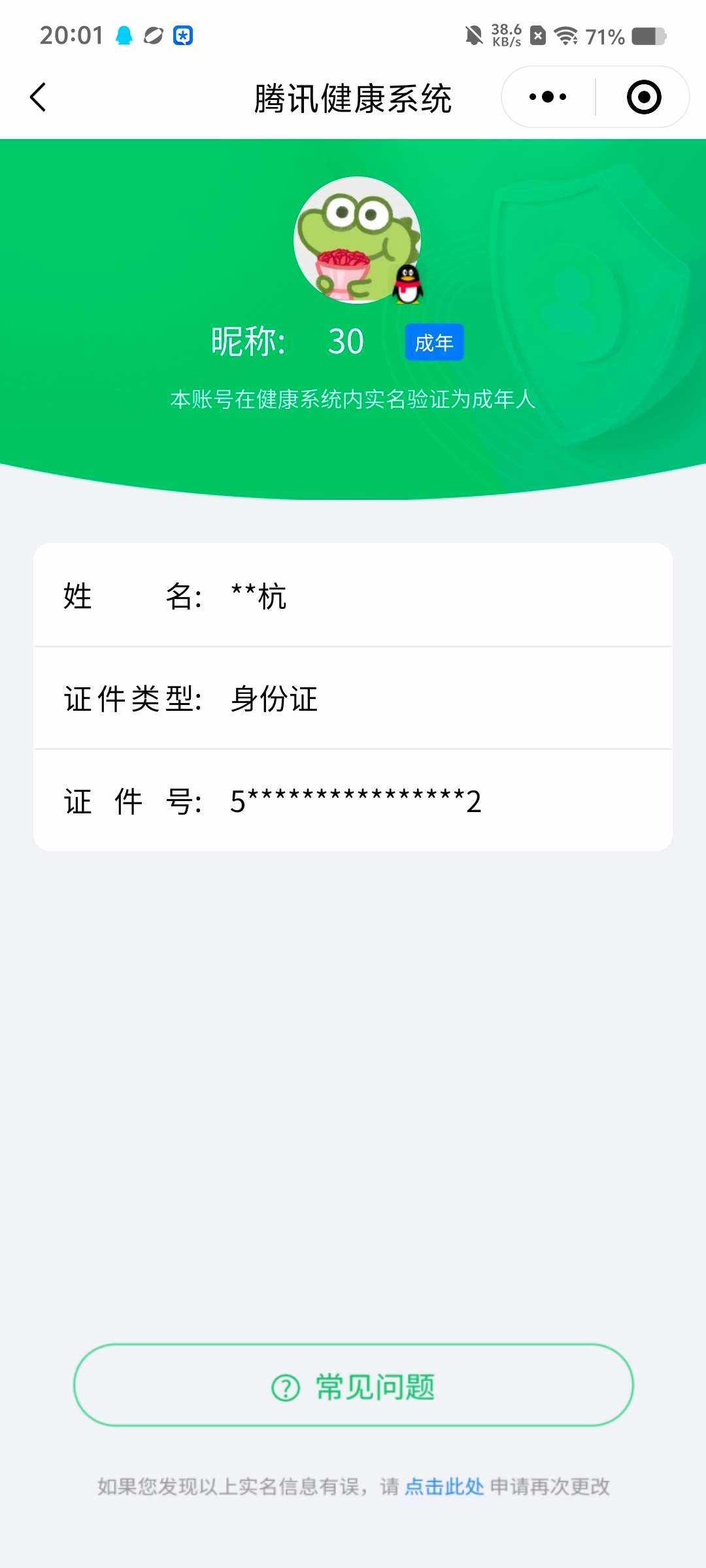Image resolution: width=706 pixels, height=1568 pixels.
Task: Tap the back arrow to return
Action: click(x=39, y=97)
